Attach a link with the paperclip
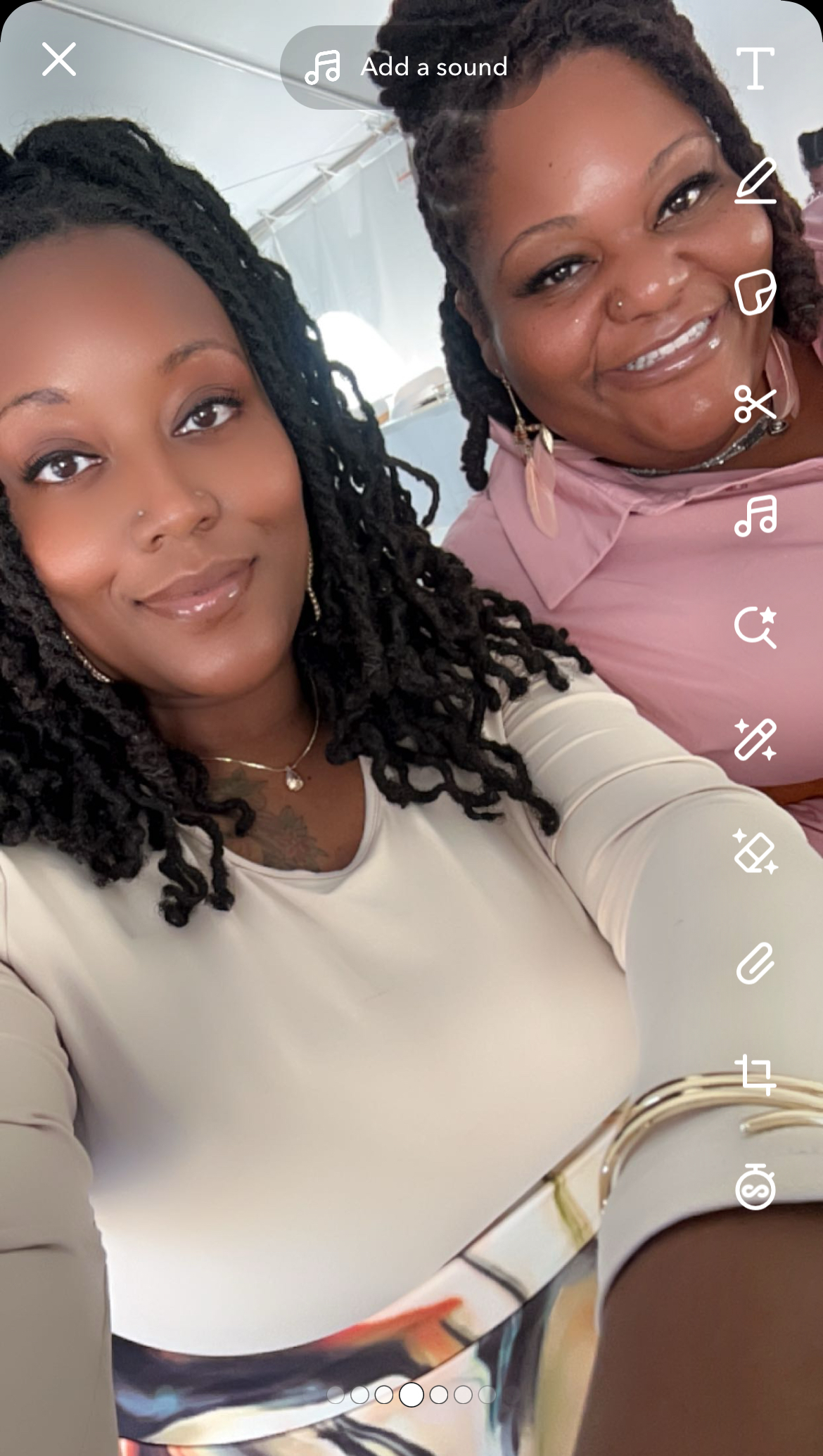The height and width of the screenshot is (1456, 823). [755, 963]
